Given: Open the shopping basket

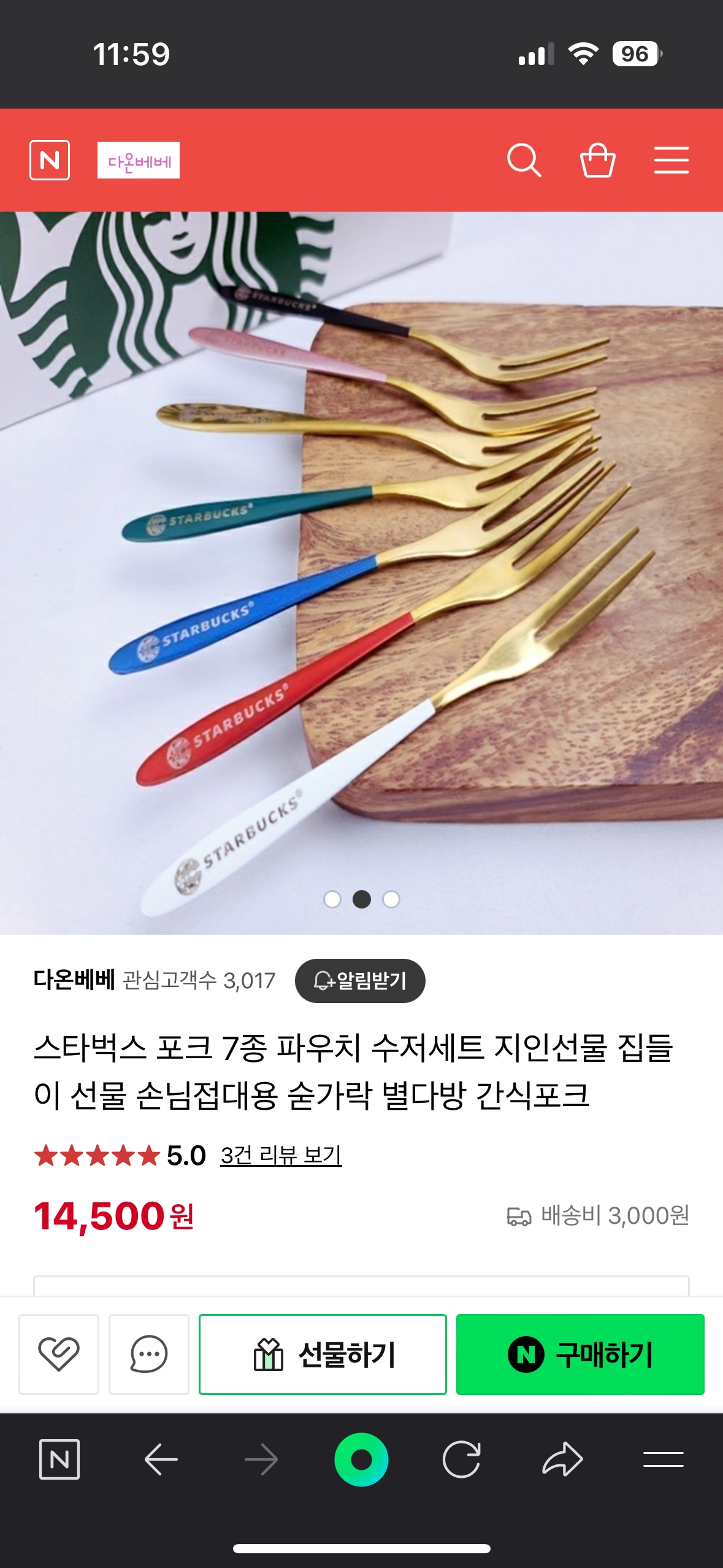Looking at the screenshot, I should (x=597, y=161).
